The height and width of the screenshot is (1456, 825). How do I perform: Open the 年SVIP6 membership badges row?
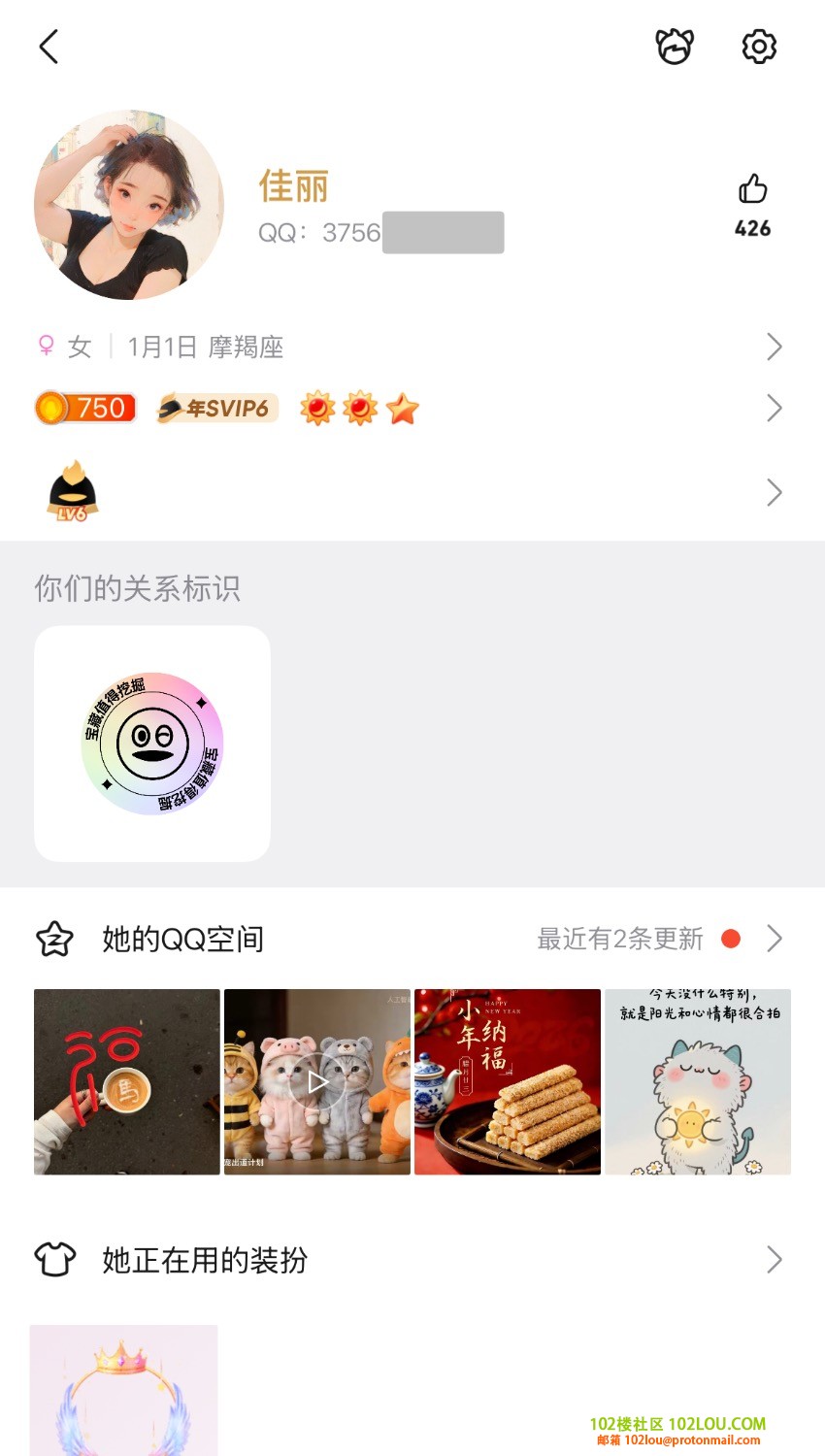coord(408,409)
